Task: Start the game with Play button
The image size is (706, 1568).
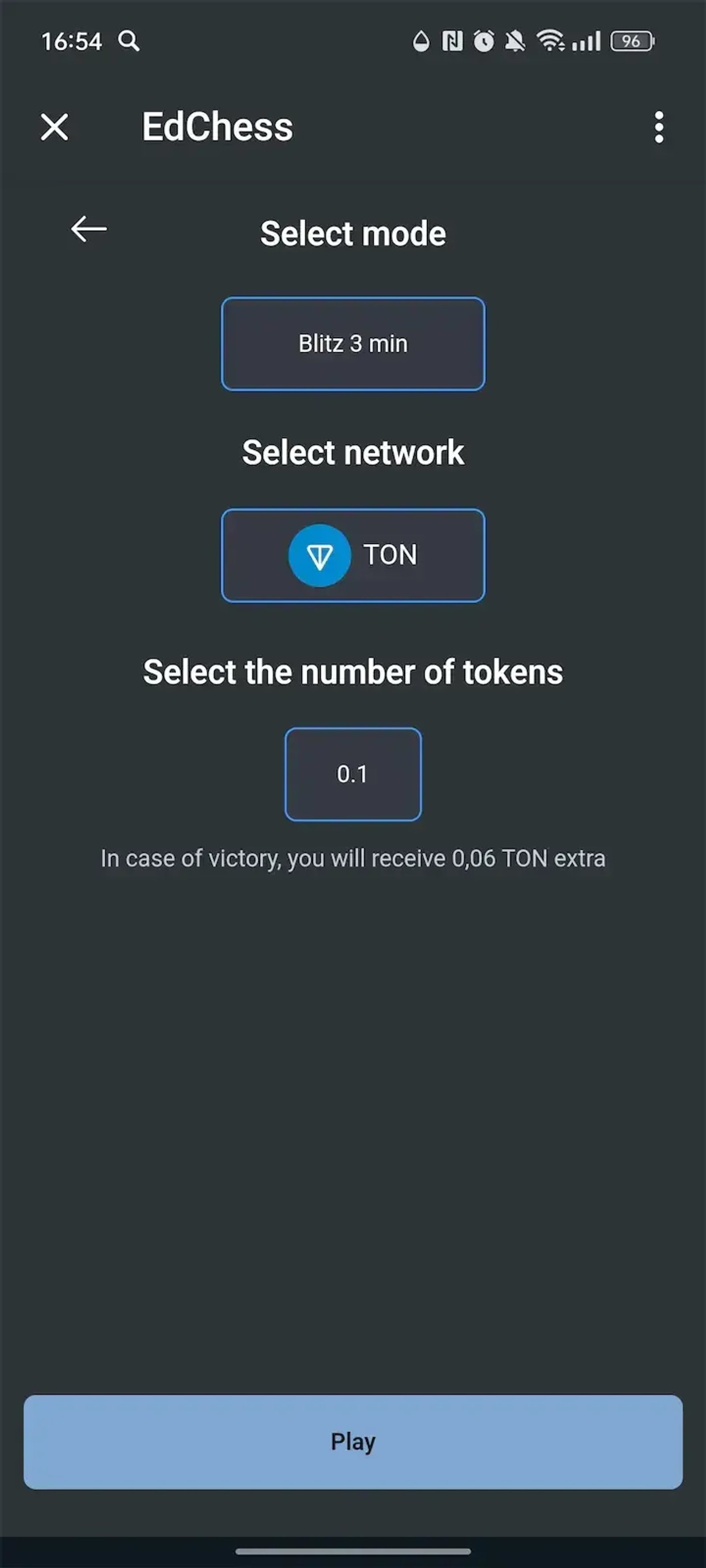Action: (353, 1442)
